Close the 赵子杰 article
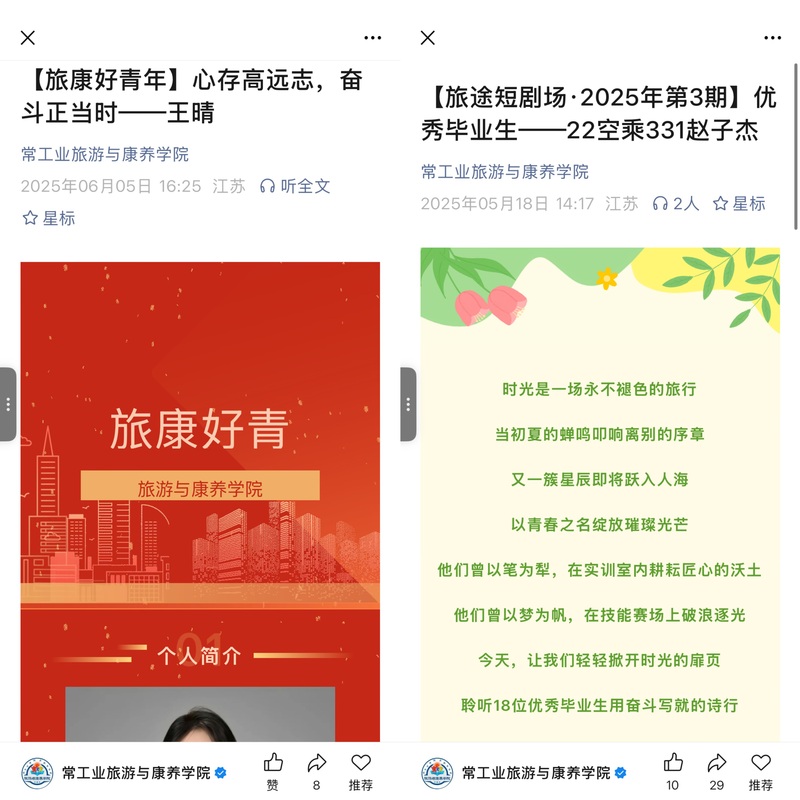This screenshot has height=800, width=800. (428, 38)
